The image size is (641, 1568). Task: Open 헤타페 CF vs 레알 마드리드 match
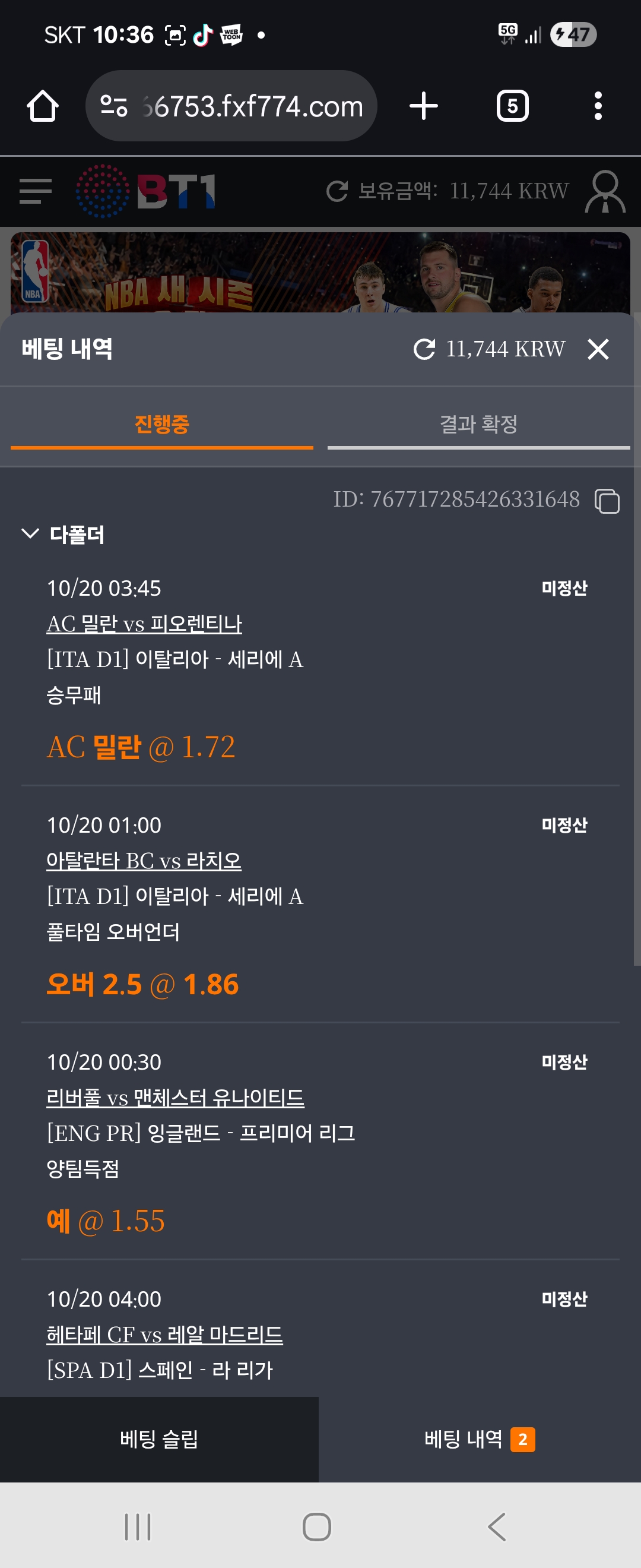[x=164, y=1333]
